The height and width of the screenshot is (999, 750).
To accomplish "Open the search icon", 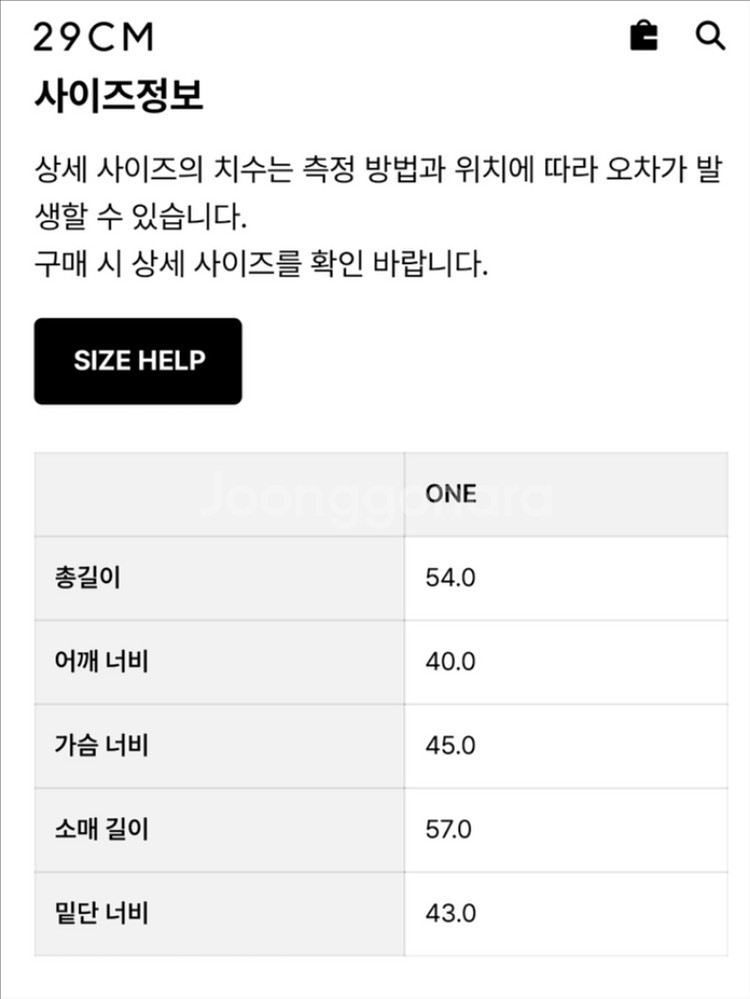I will [709, 36].
